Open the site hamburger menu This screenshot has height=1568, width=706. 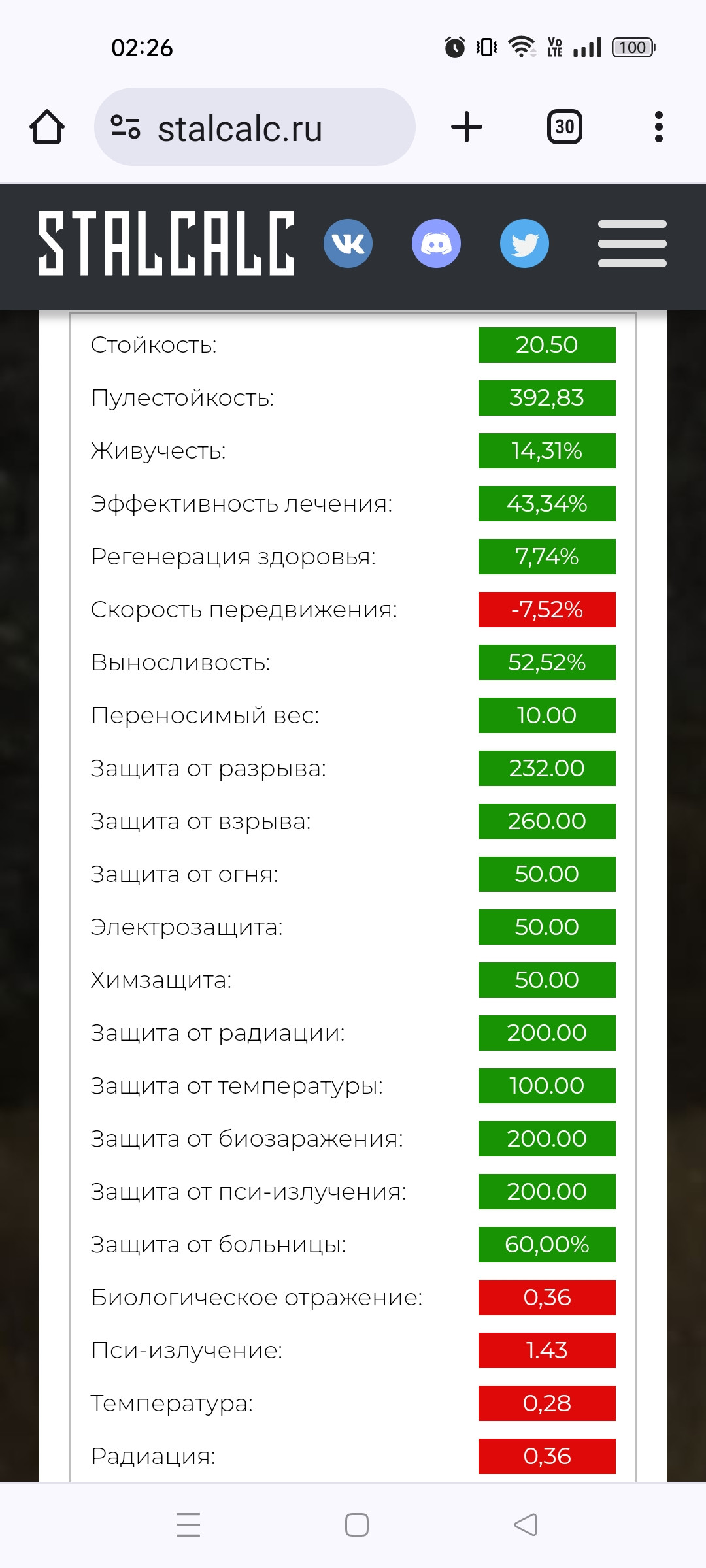pos(632,244)
